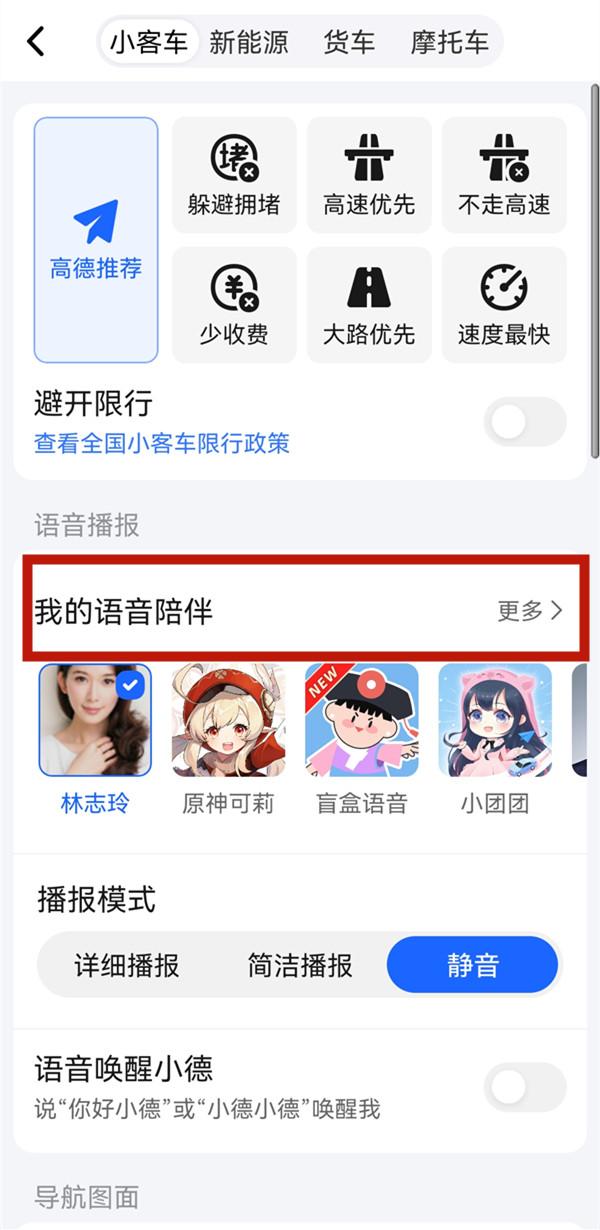Screen dimensions: 600x1230
Task: Select the 少收费 route option
Action: (234, 305)
